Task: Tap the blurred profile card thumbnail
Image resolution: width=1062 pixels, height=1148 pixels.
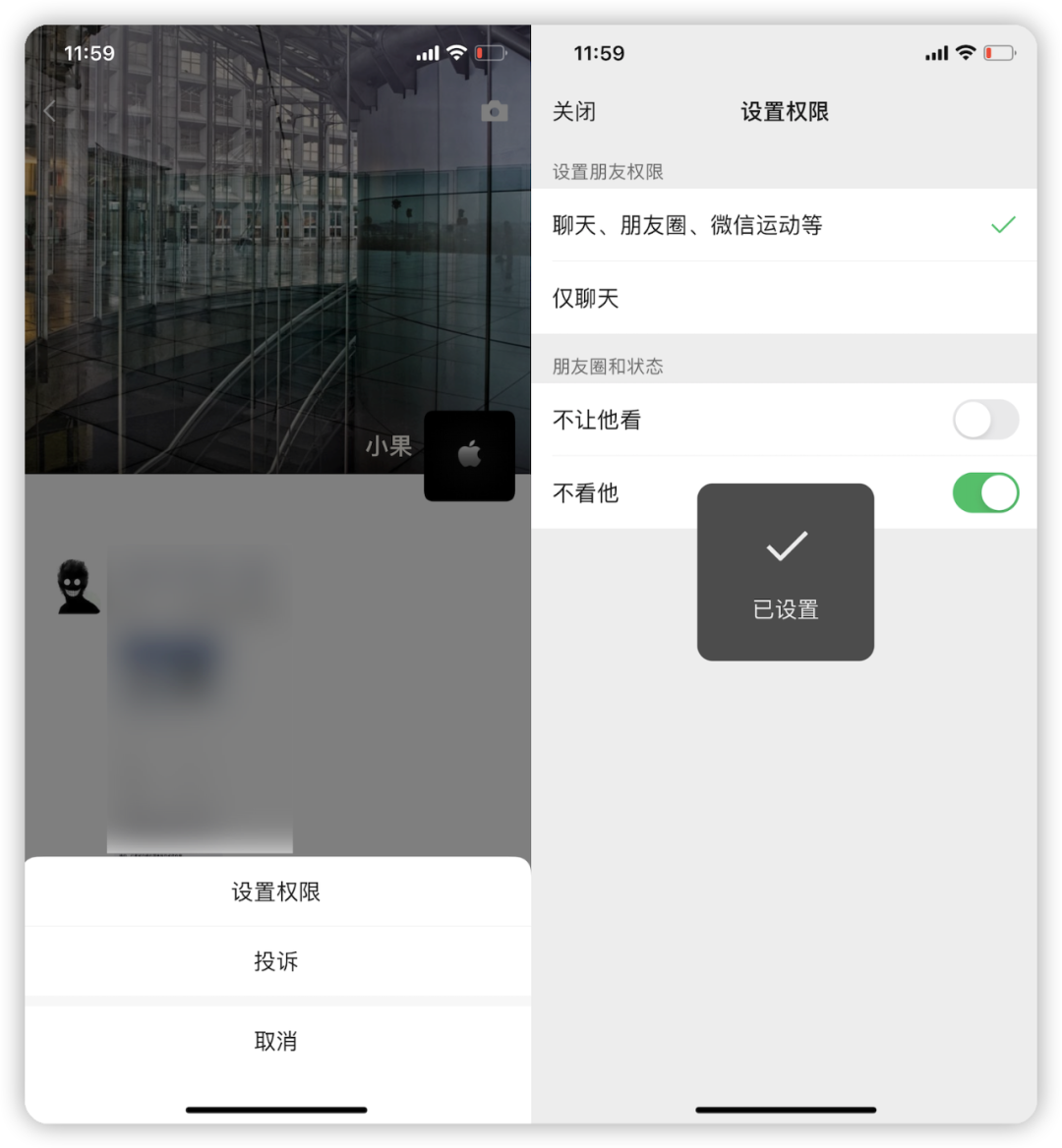Action: (x=200, y=700)
